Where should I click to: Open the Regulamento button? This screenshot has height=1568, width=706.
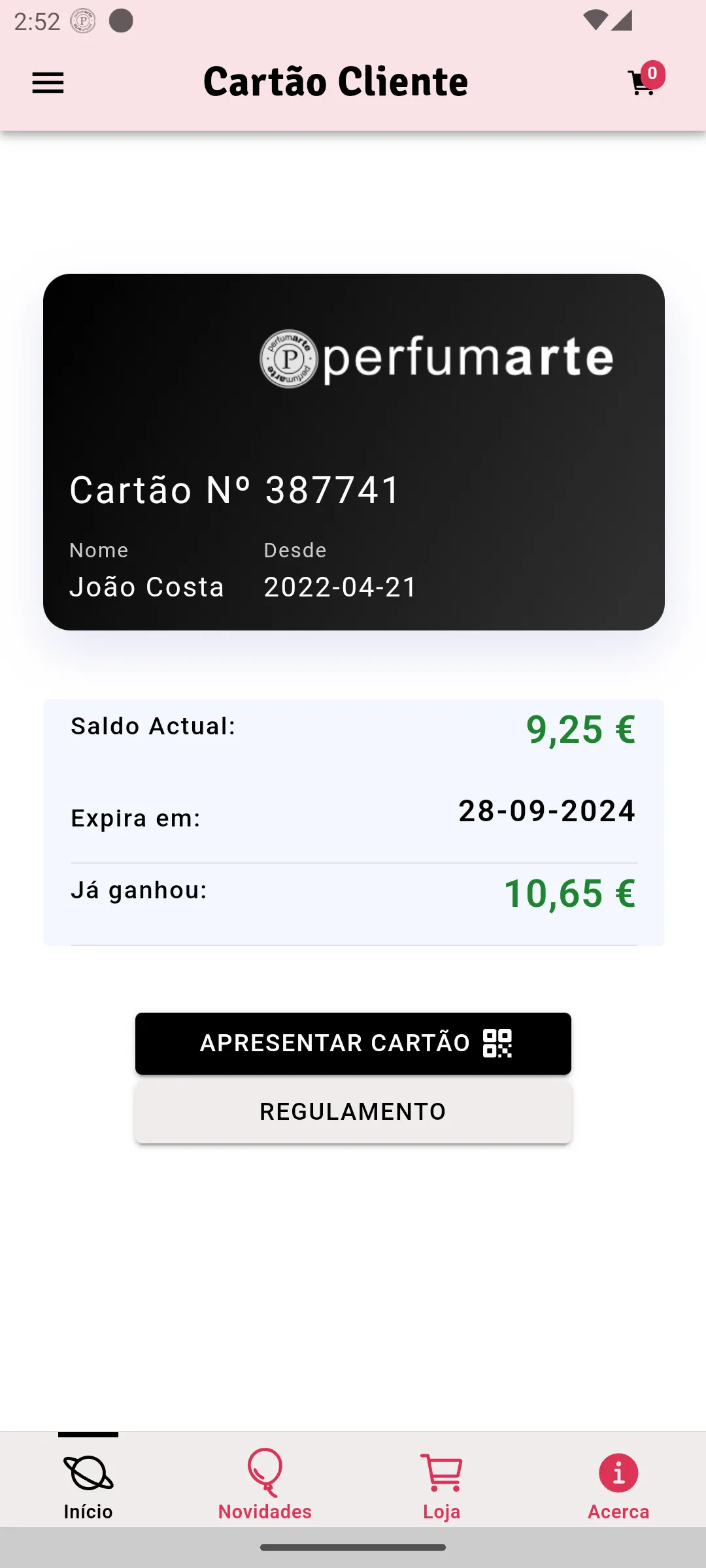coord(353,1111)
